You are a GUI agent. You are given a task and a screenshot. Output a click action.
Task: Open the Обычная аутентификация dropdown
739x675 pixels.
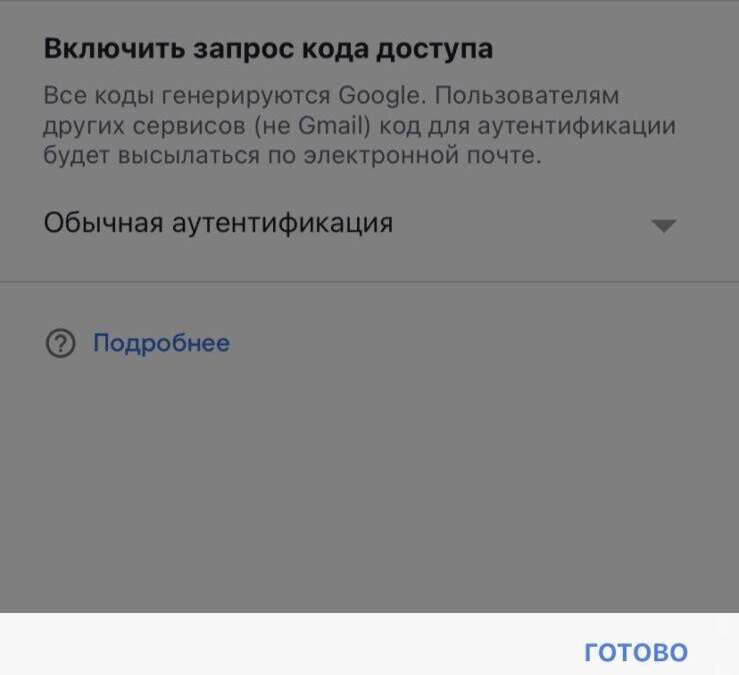[360, 224]
